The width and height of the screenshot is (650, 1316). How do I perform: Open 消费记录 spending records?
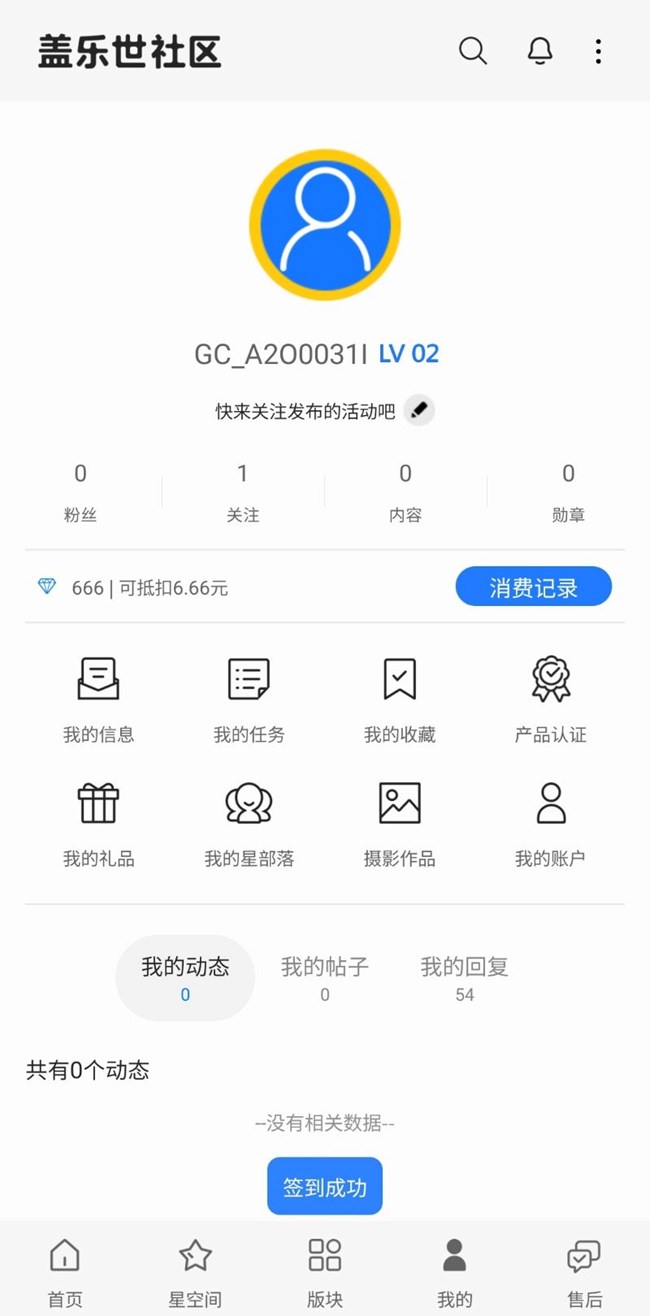point(533,587)
